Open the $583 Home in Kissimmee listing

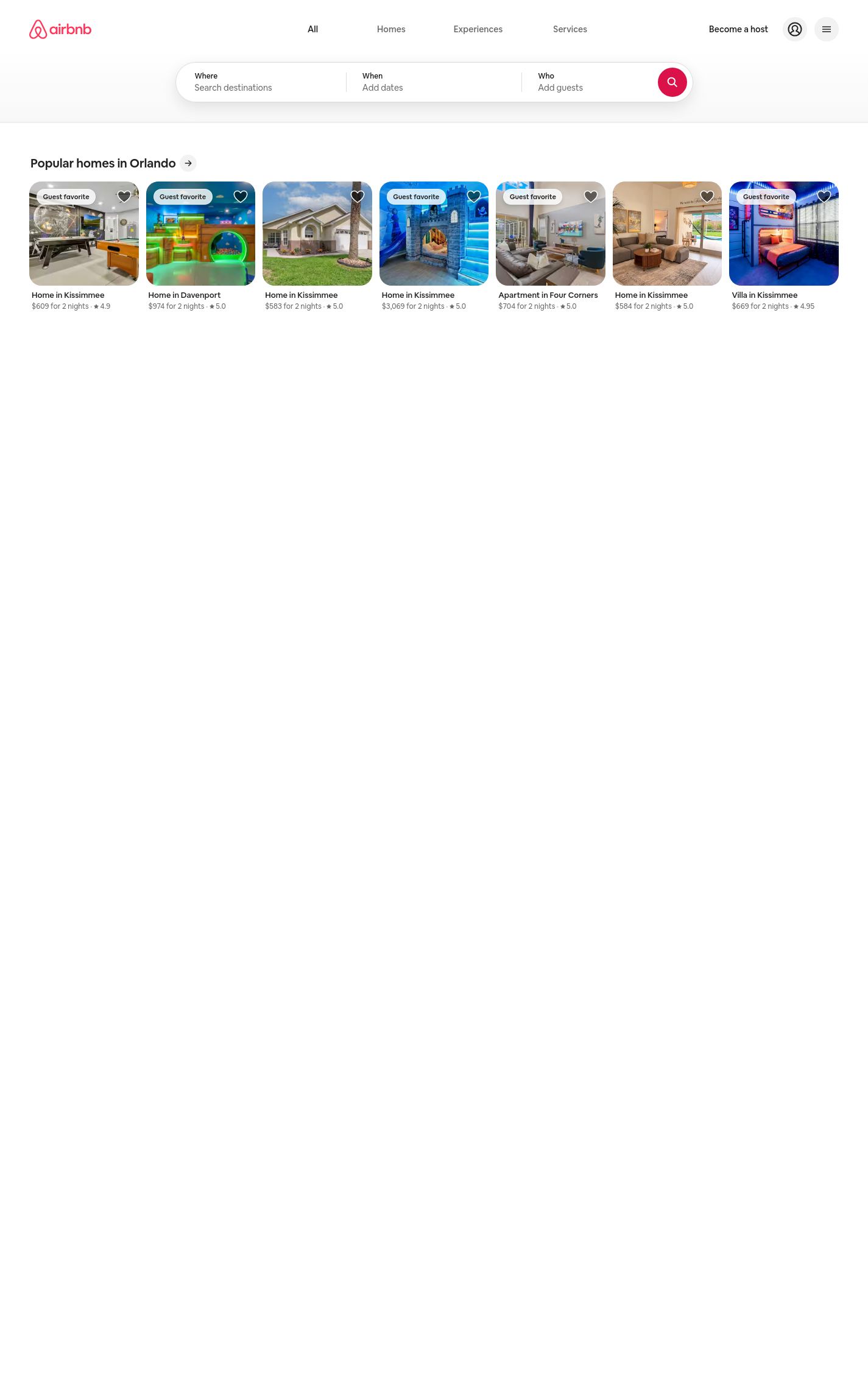(x=317, y=246)
